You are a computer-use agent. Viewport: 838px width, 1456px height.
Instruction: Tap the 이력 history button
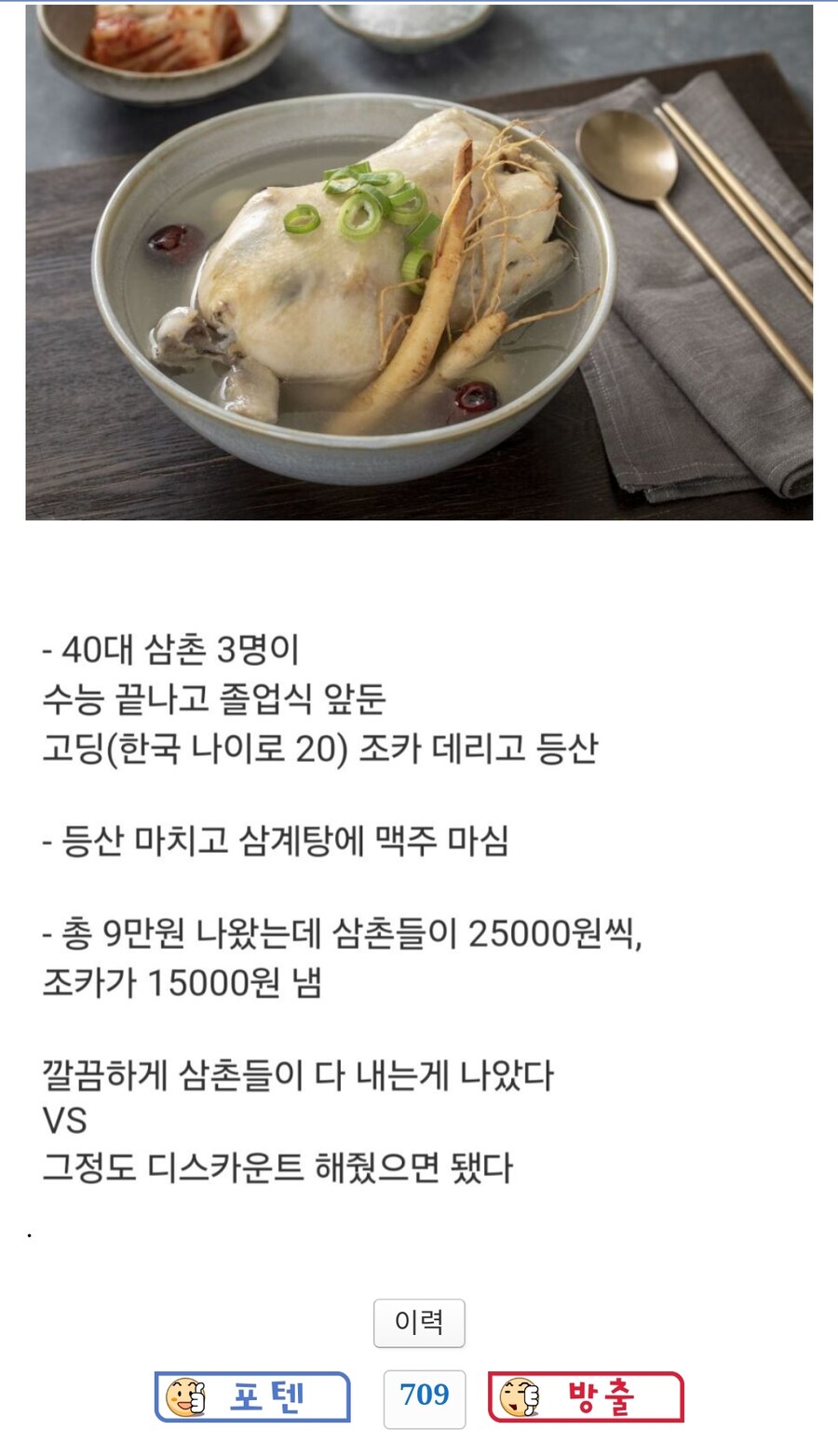[x=419, y=1323]
